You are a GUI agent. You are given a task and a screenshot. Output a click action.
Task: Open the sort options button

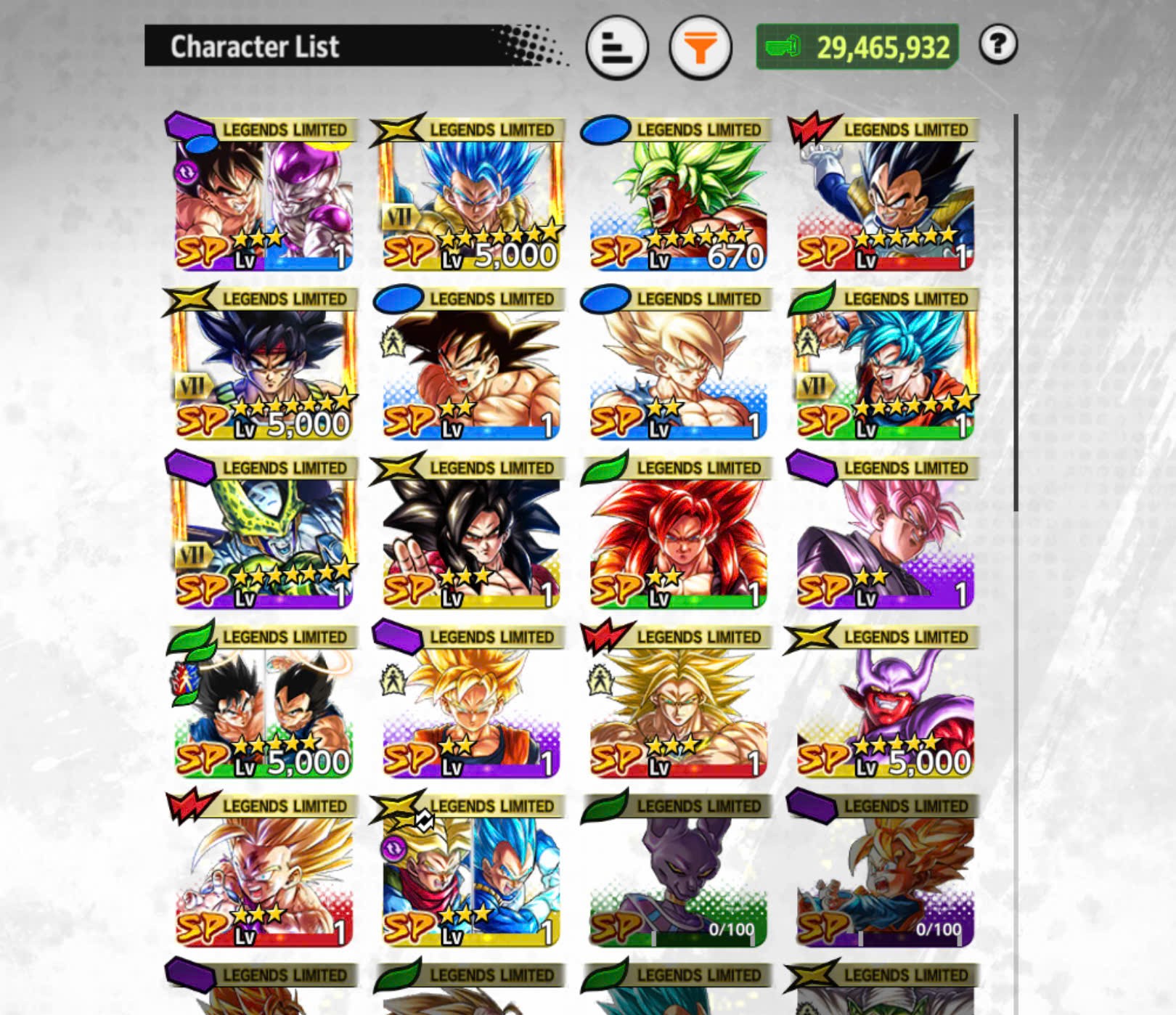[617, 49]
